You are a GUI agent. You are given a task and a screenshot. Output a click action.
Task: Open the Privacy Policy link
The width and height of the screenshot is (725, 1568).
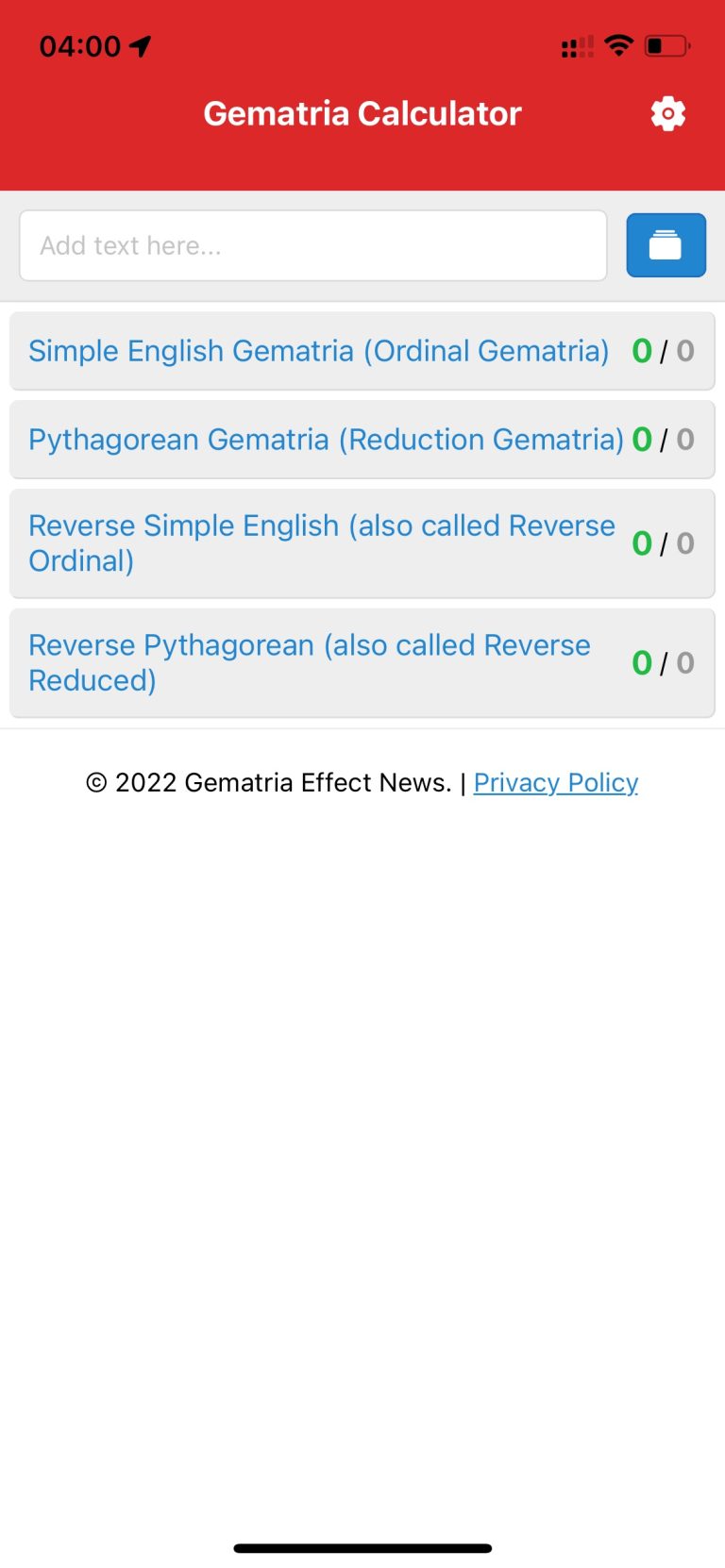555,782
